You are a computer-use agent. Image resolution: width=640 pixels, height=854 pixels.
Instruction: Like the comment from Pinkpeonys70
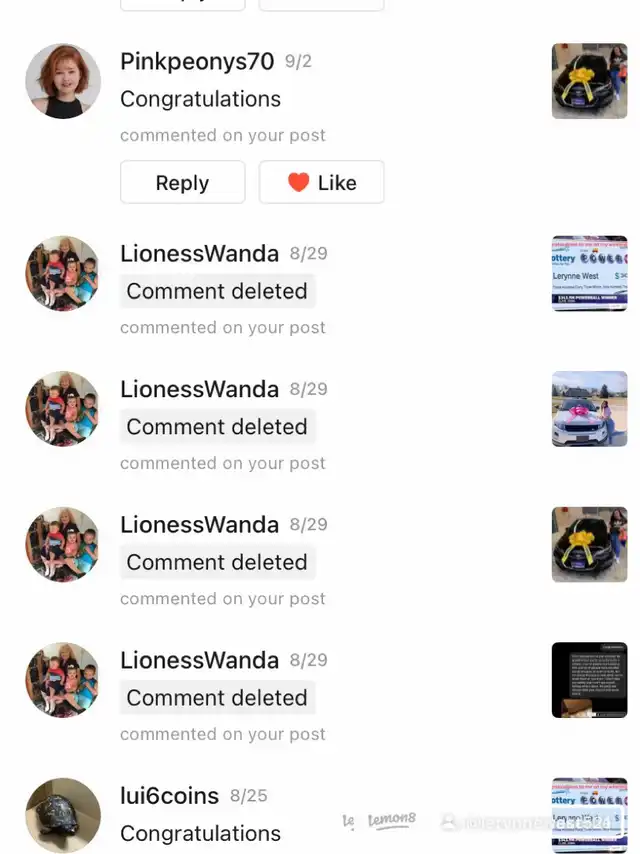coord(321,182)
